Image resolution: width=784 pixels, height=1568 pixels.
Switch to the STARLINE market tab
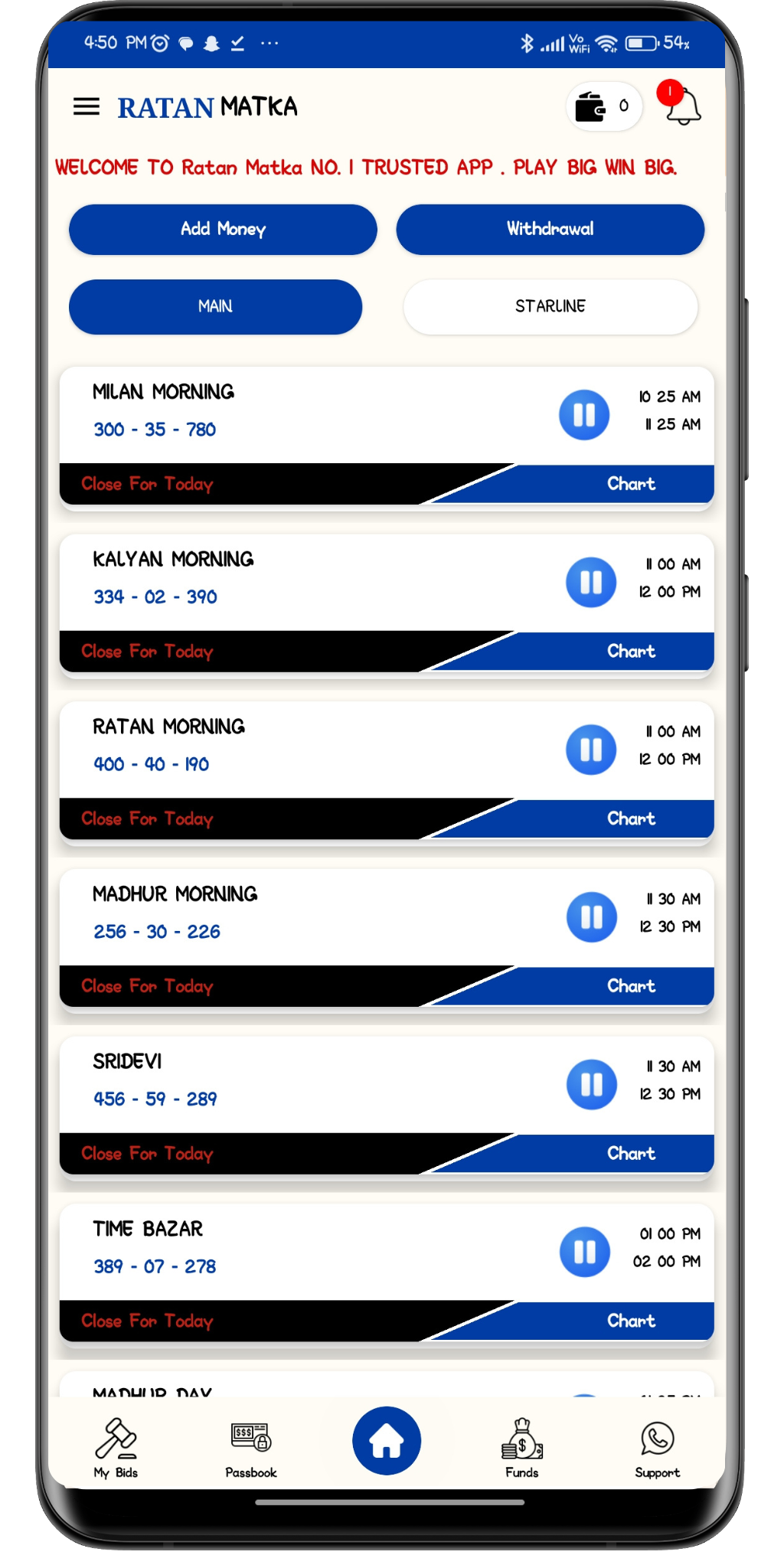pos(549,306)
